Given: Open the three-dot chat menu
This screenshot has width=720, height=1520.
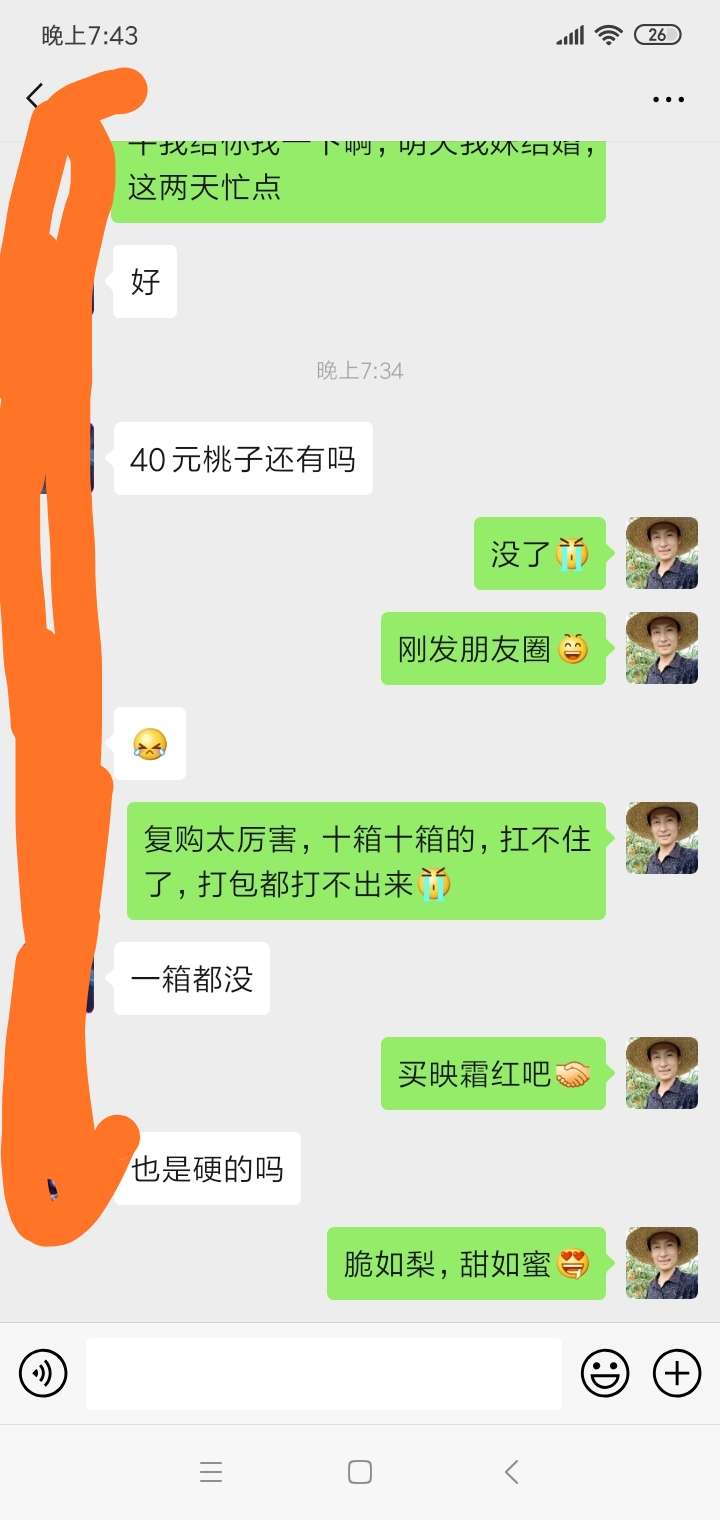Looking at the screenshot, I should [x=668, y=99].
